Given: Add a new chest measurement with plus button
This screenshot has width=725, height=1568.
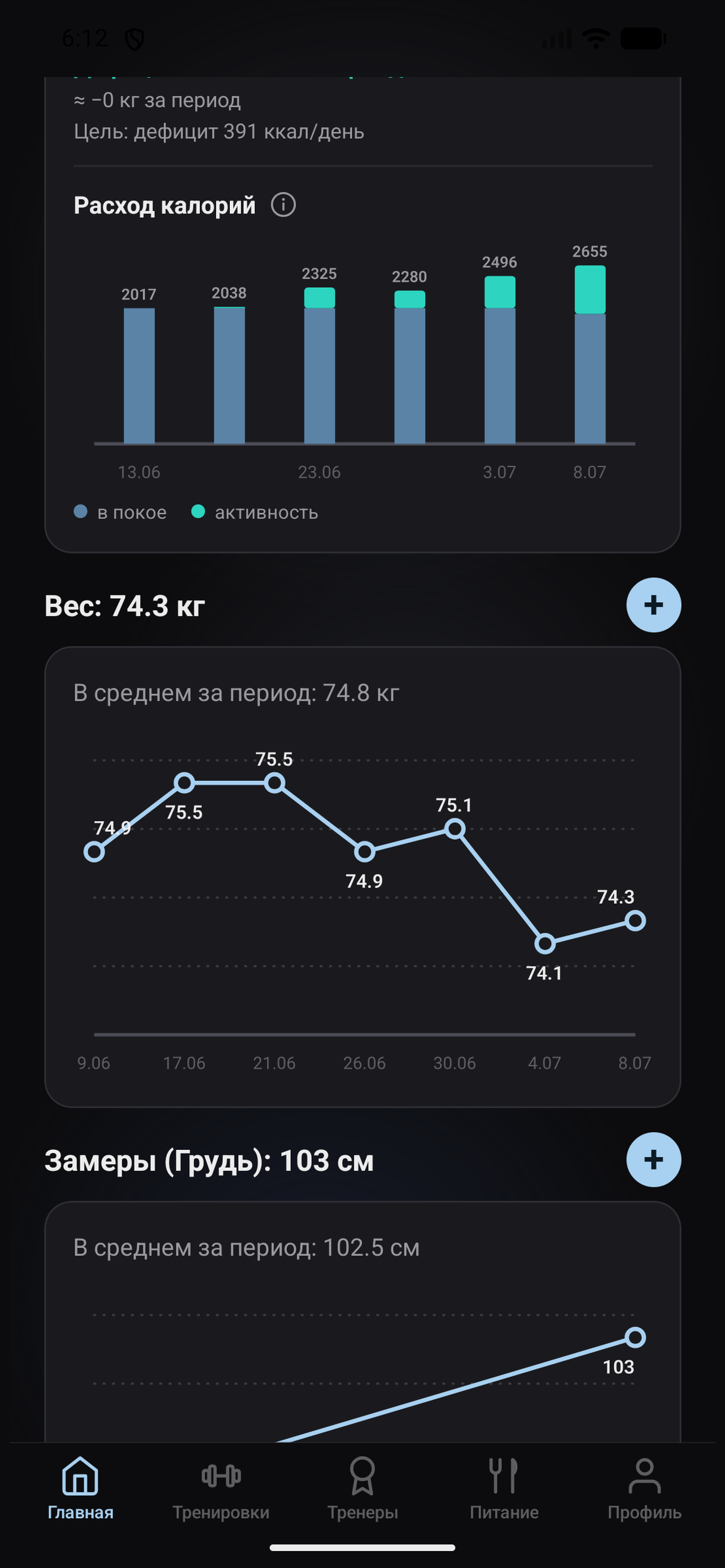Looking at the screenshot, I should pyautogui.click(x=653, y=1159).
